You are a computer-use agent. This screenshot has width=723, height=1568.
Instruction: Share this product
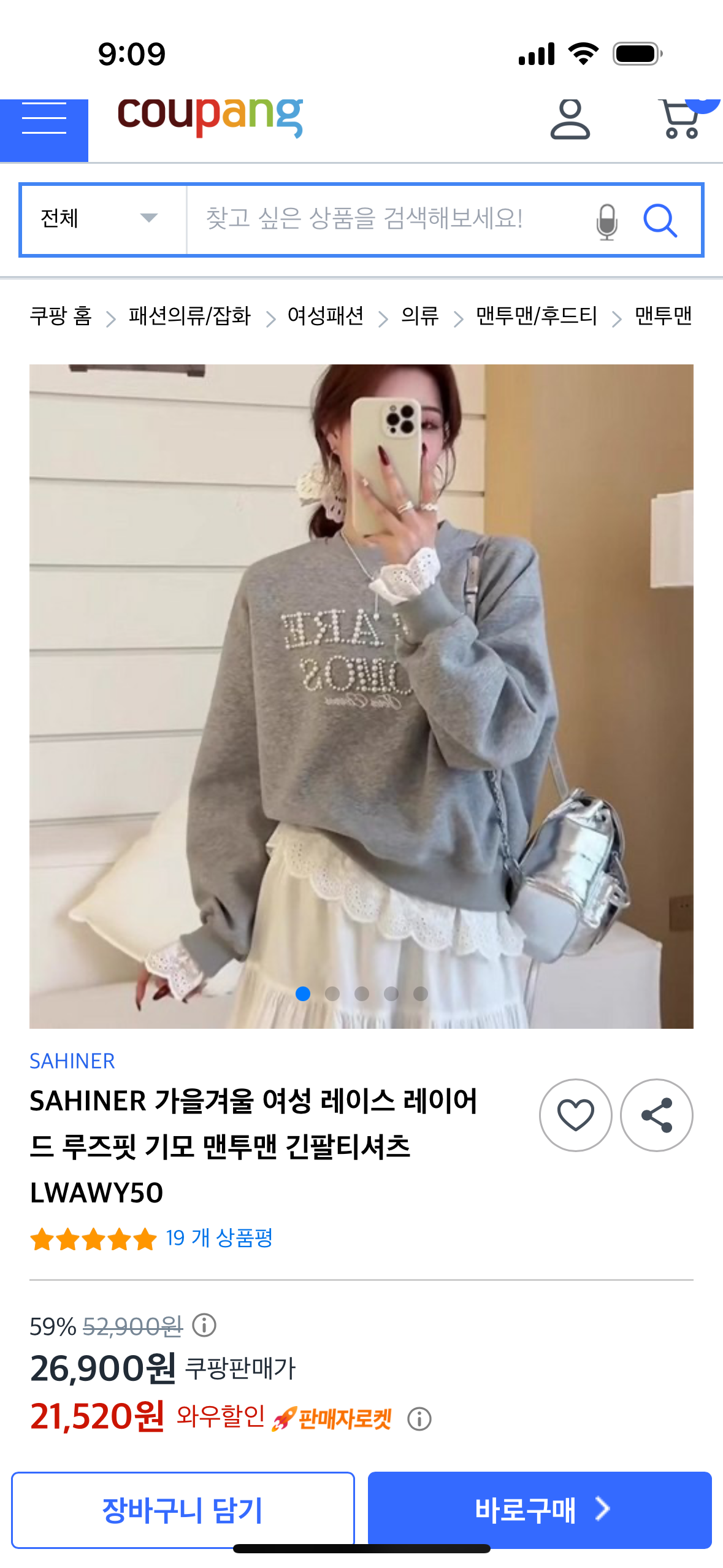[656, 1115]
